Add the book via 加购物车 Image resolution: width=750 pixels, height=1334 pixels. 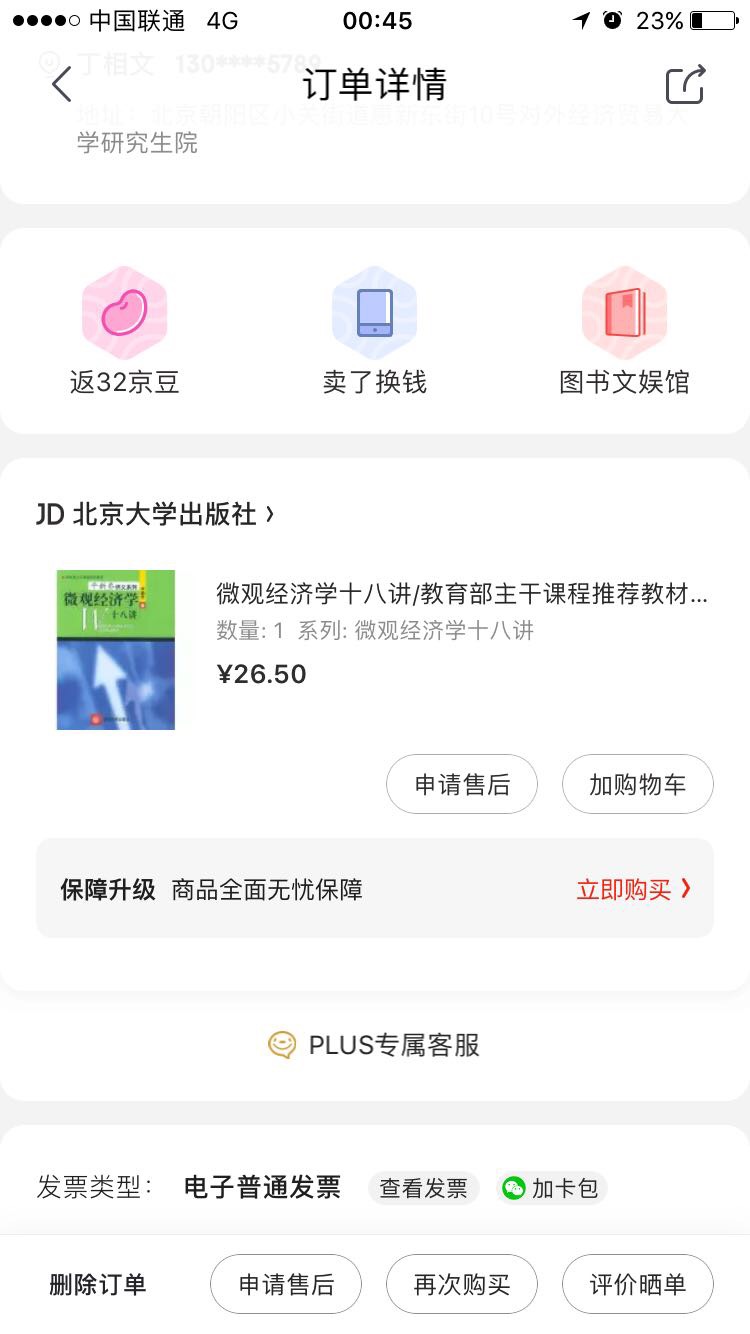638,785
